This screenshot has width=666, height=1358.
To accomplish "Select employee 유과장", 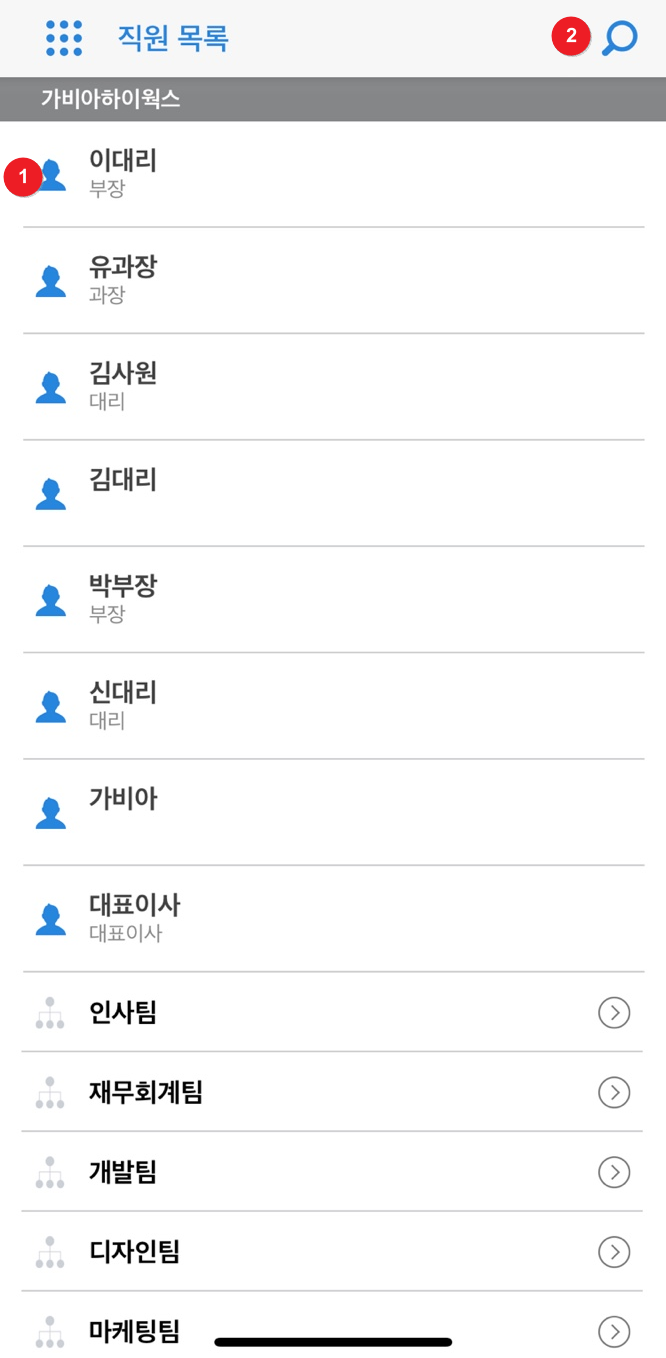I will [x=333, y=280].
